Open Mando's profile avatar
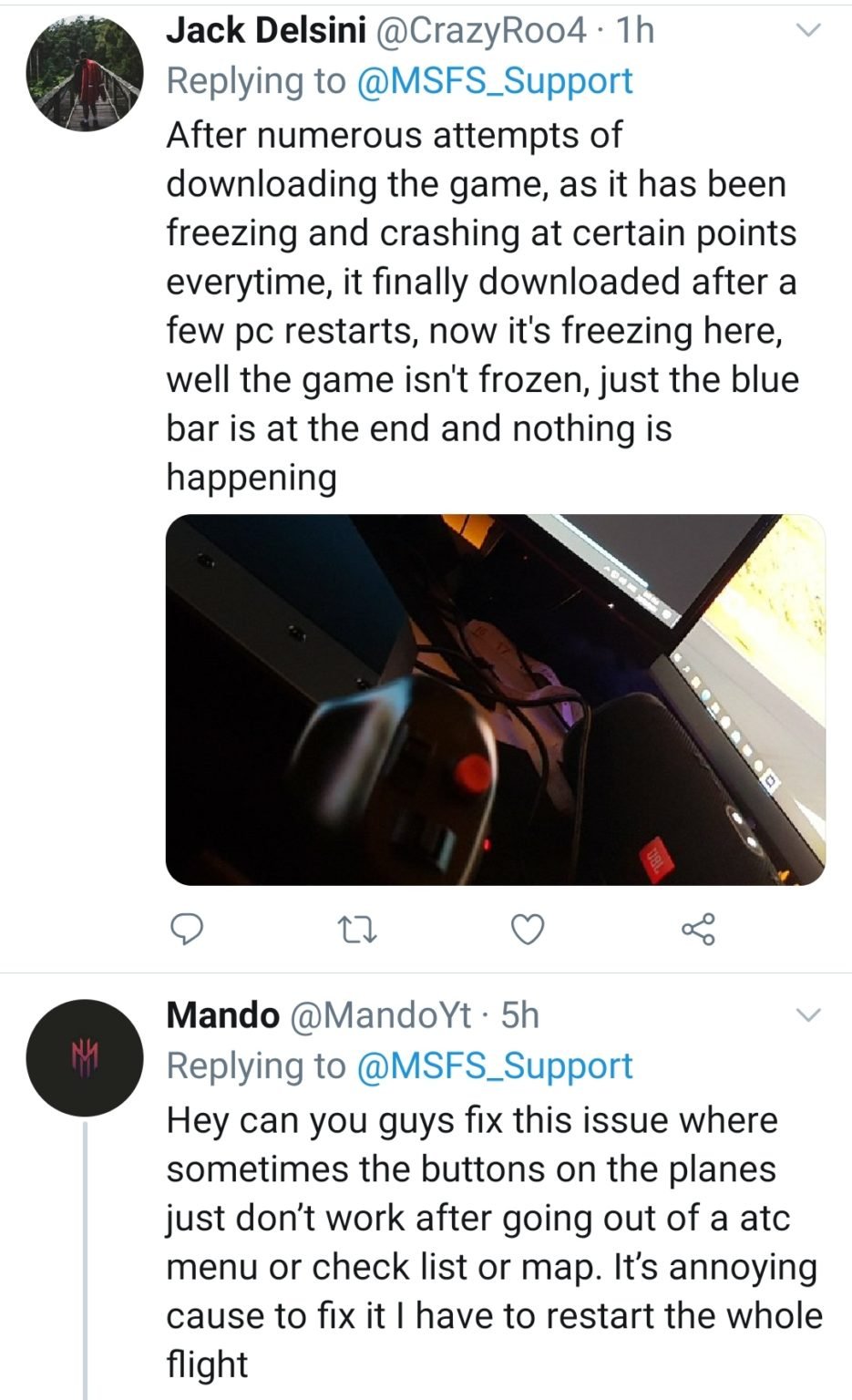This screenshot has width=852, height=1400. (84, 1058)
